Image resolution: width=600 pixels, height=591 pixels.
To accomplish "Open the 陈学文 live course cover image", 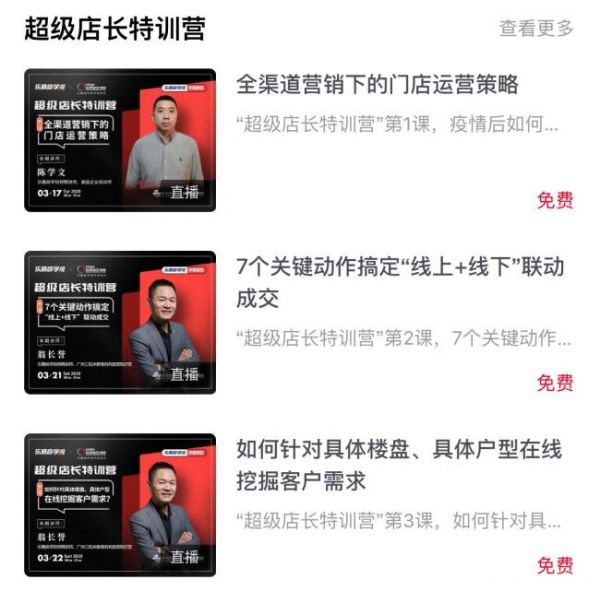I will pos(120,140).
